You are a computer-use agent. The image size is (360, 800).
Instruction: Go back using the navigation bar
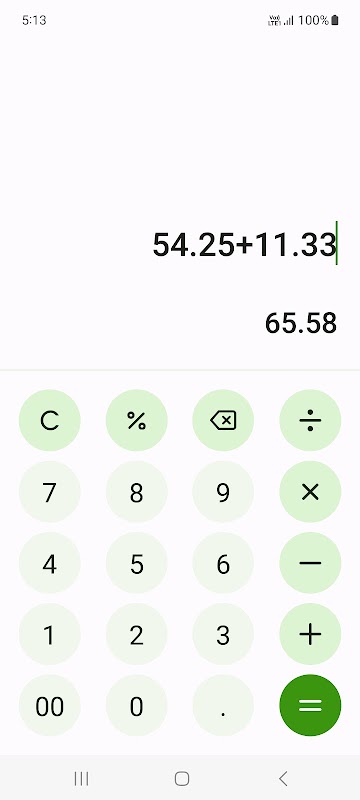pos(283,779)
